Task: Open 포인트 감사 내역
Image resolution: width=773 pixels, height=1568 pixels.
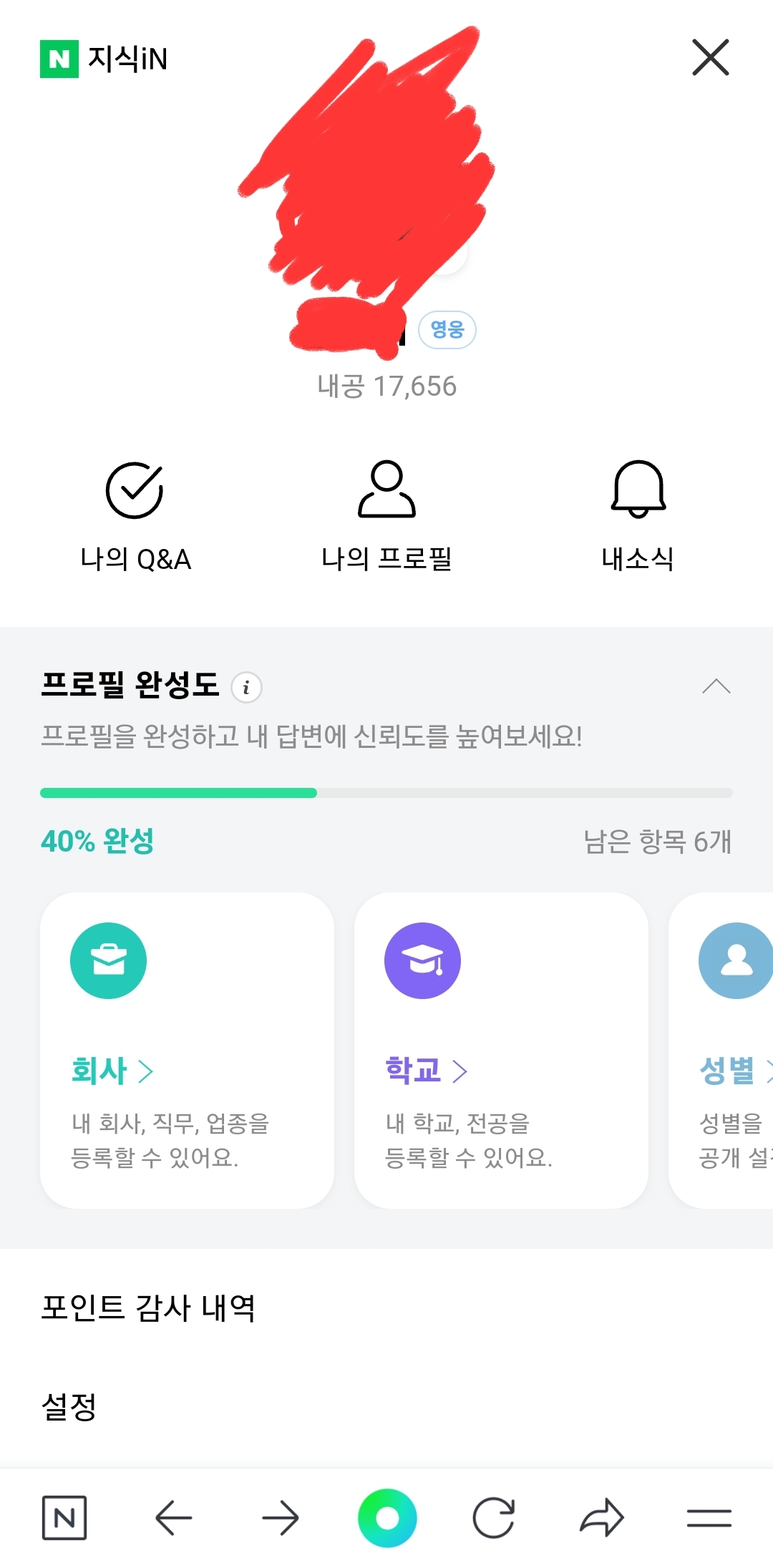Action: [148, 1308]
